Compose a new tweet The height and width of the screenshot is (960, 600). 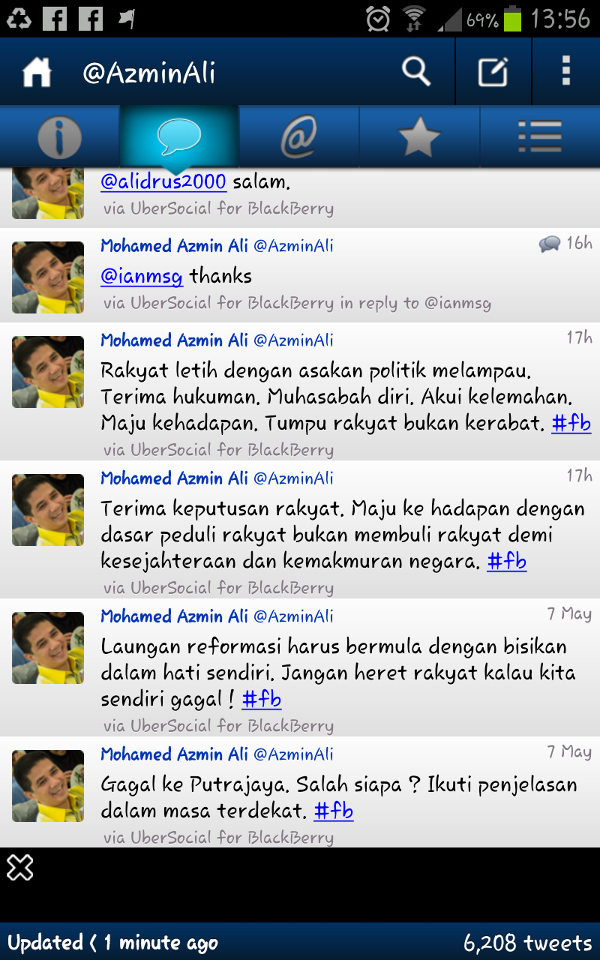[492, 72]
